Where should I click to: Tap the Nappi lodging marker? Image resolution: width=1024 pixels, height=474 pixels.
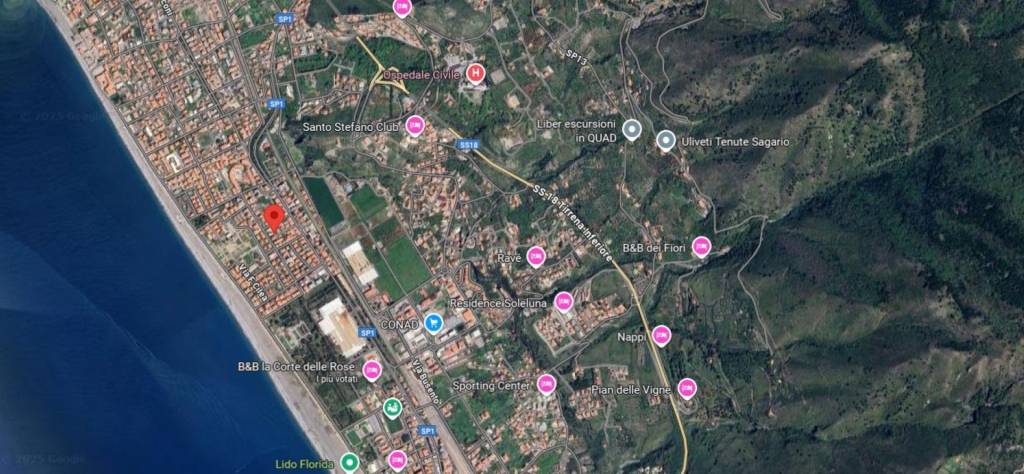point(661,336)
